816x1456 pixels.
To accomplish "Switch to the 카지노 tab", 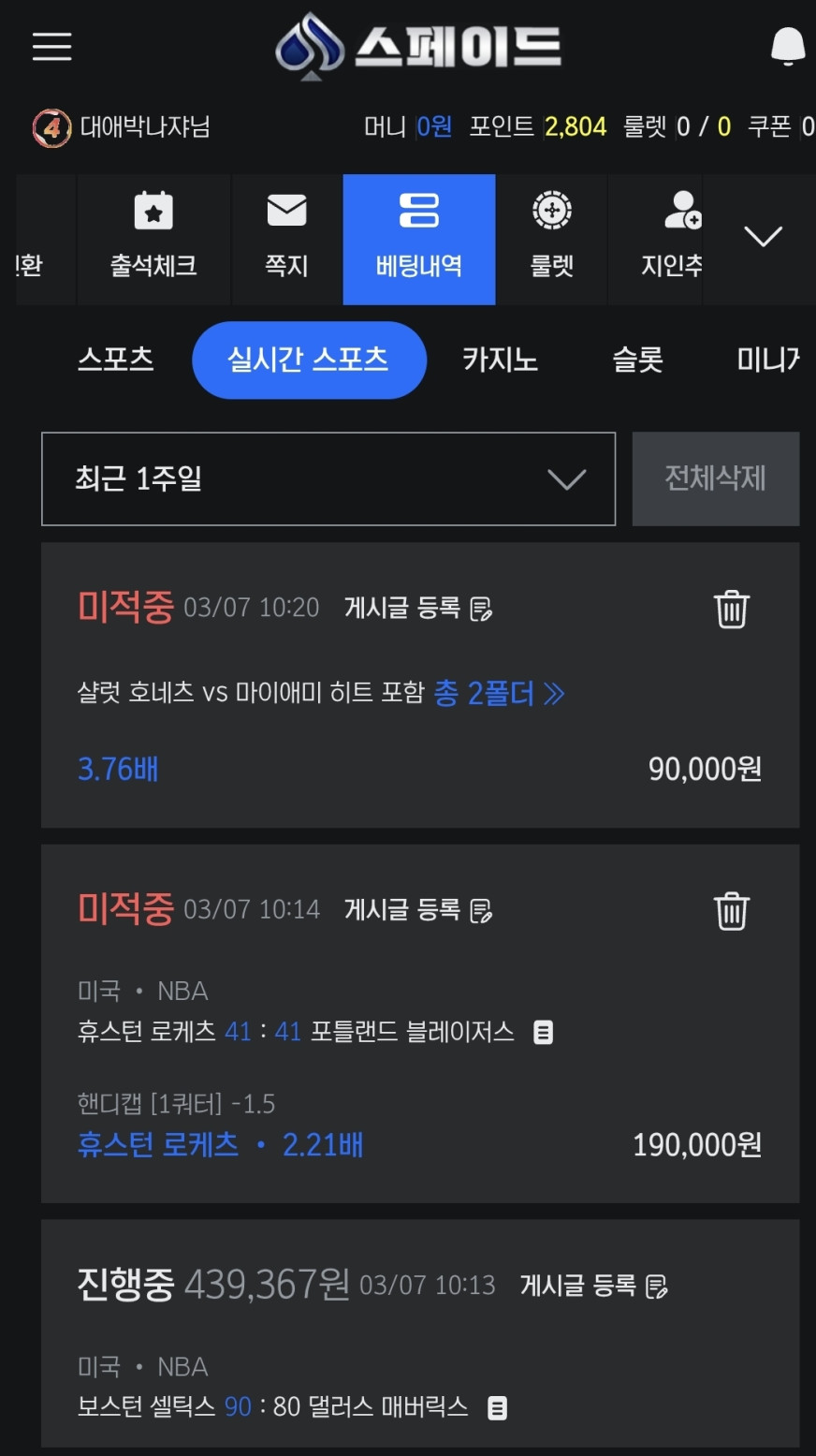I will 500,360.
